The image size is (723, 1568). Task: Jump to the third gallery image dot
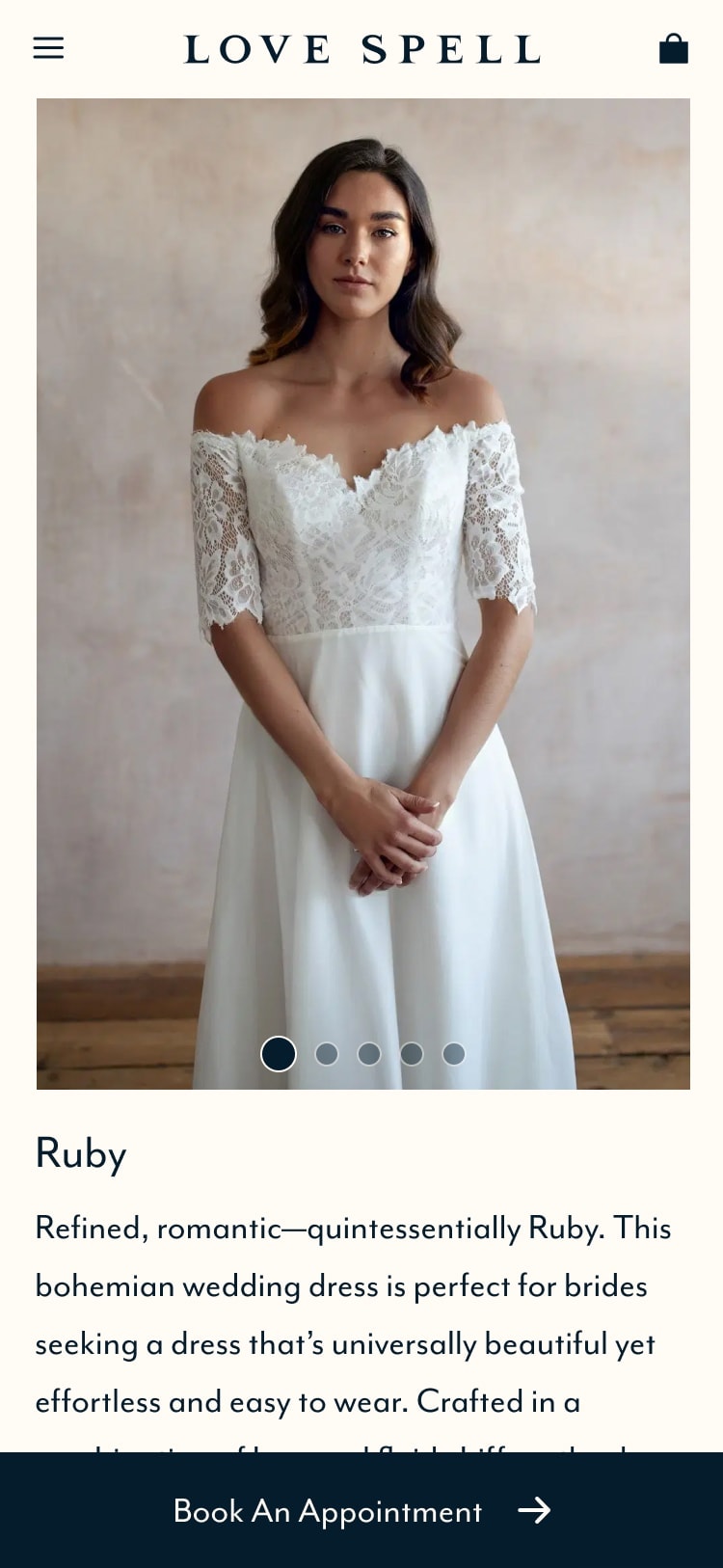click(369, 1054)
